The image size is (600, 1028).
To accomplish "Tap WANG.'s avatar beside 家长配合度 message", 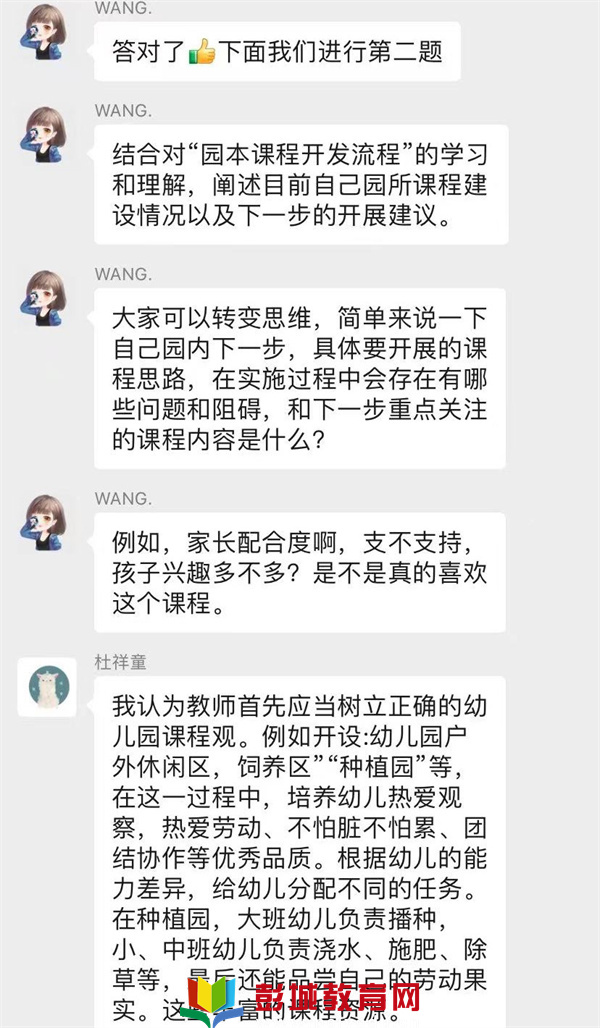I will click(x=47, y=525).
